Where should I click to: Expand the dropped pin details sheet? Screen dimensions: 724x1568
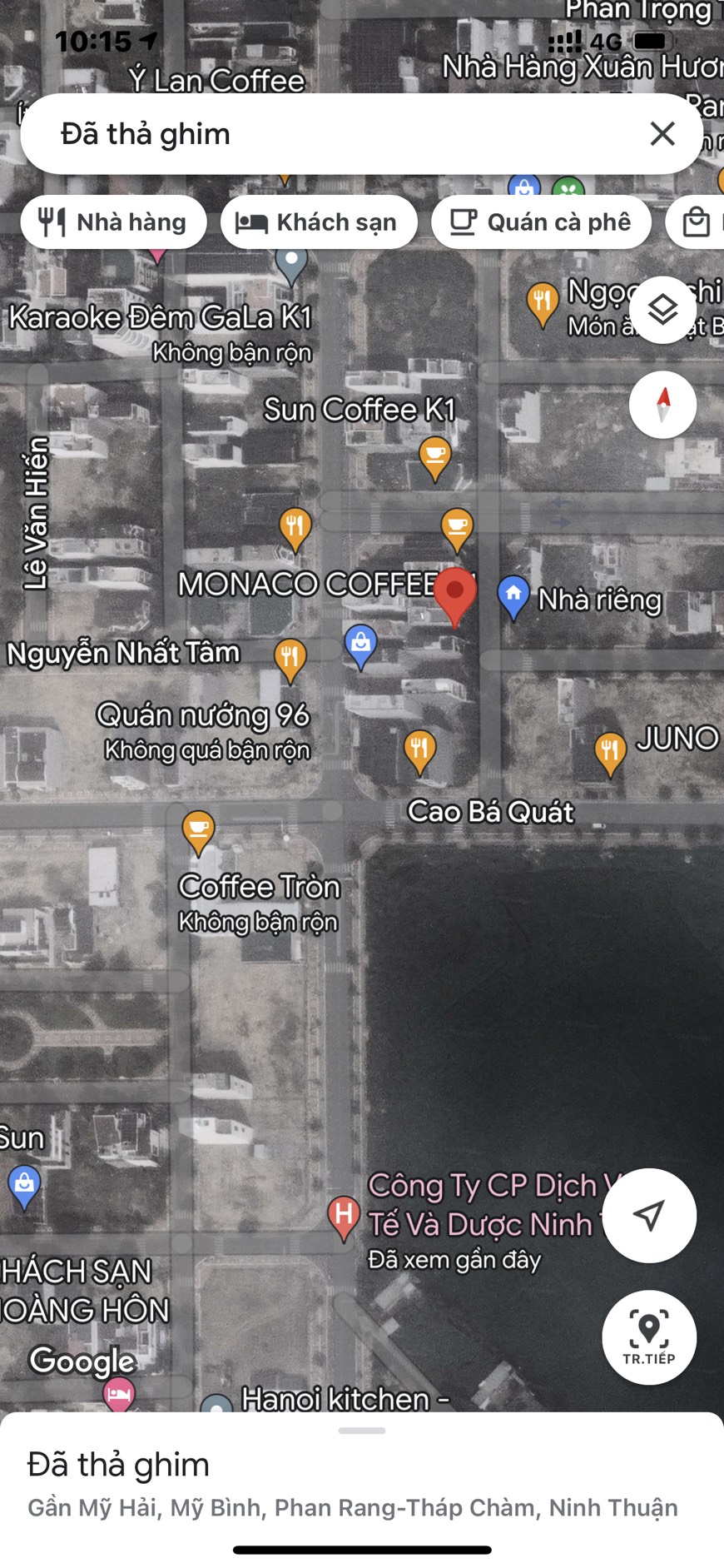pyautogui.click(x=362, y=1431)
